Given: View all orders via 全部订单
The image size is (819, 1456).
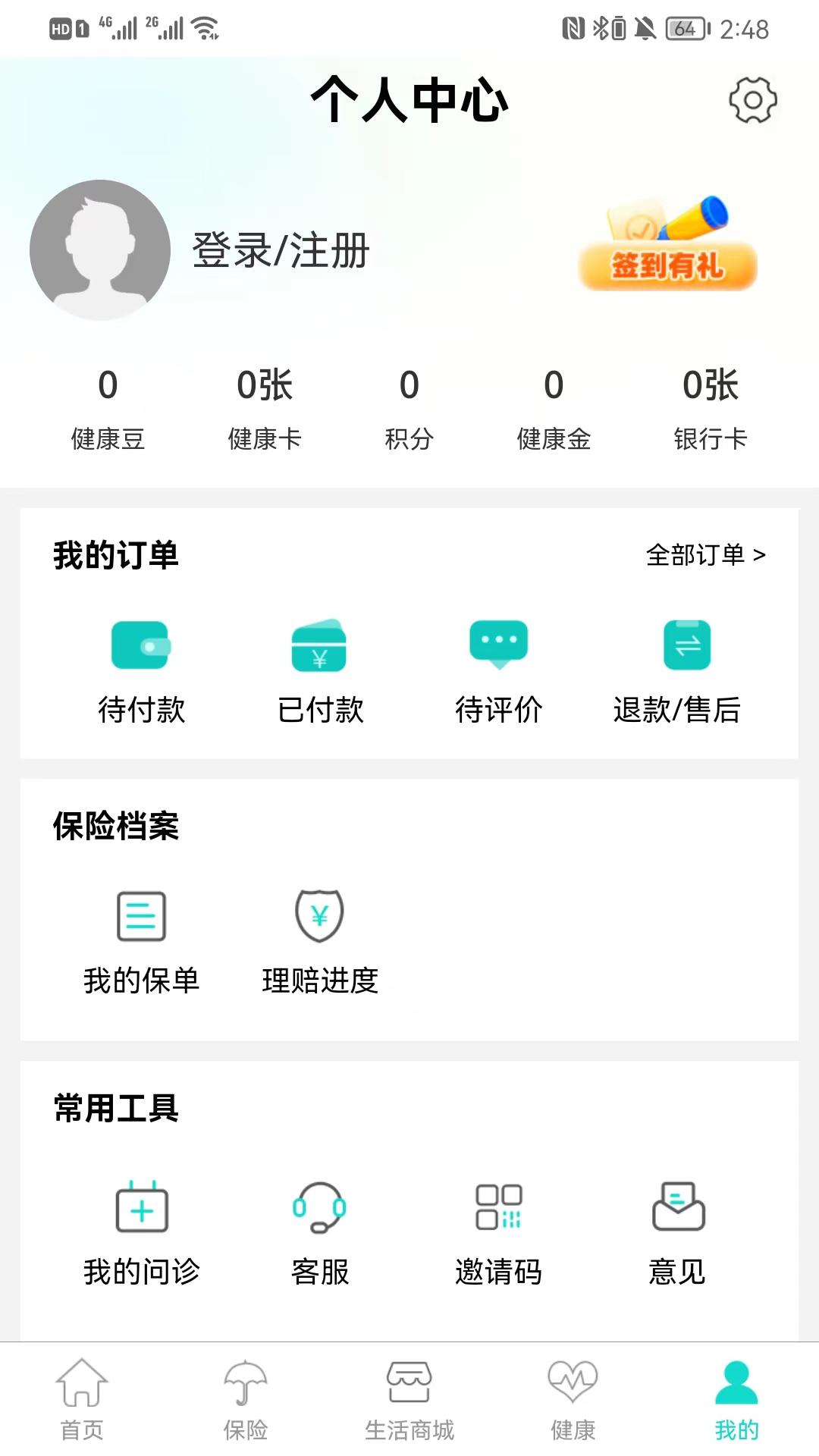Looking at the screenshot, I should (x=705, y=555).
